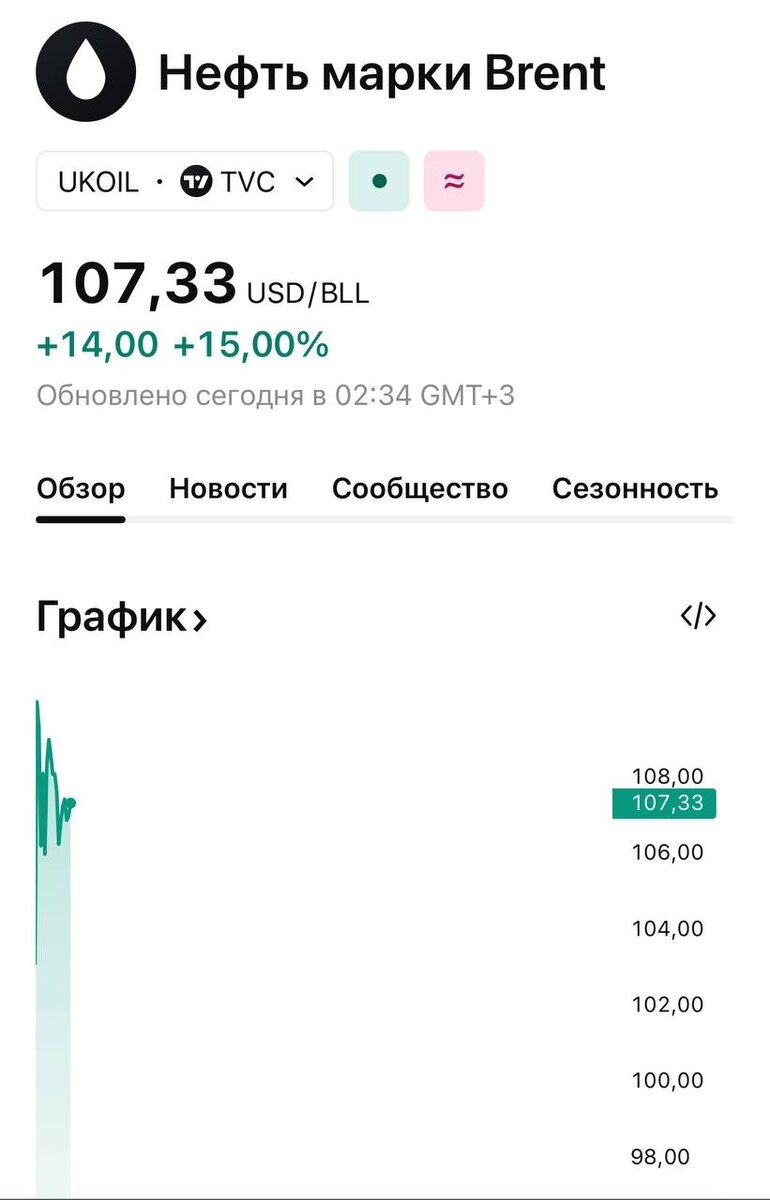Tap the green market status dot

tap(378, 182)
